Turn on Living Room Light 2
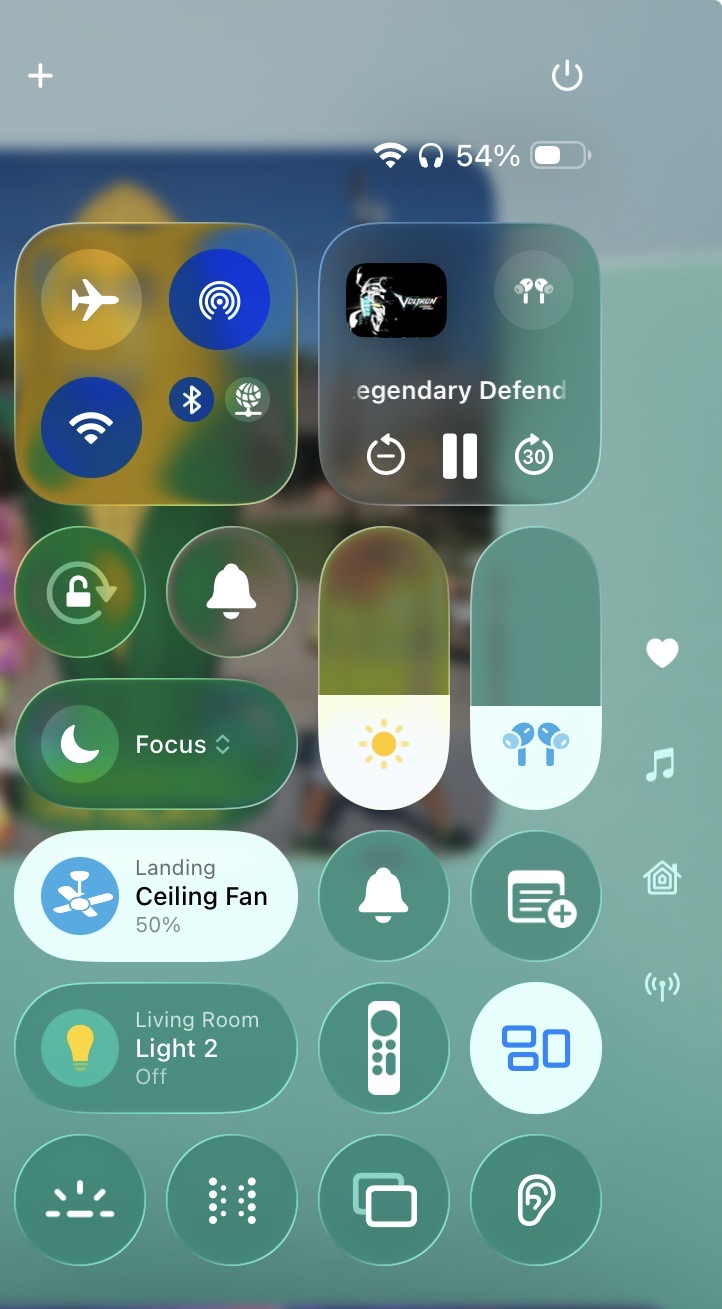 80,1048
